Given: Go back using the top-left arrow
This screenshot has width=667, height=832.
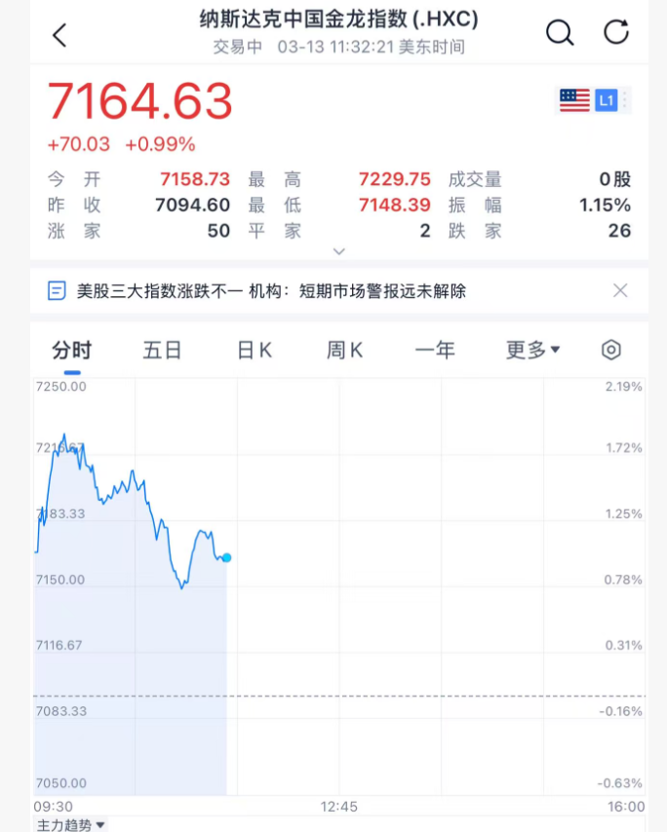Looking at the screenshot, I should 59,35.
